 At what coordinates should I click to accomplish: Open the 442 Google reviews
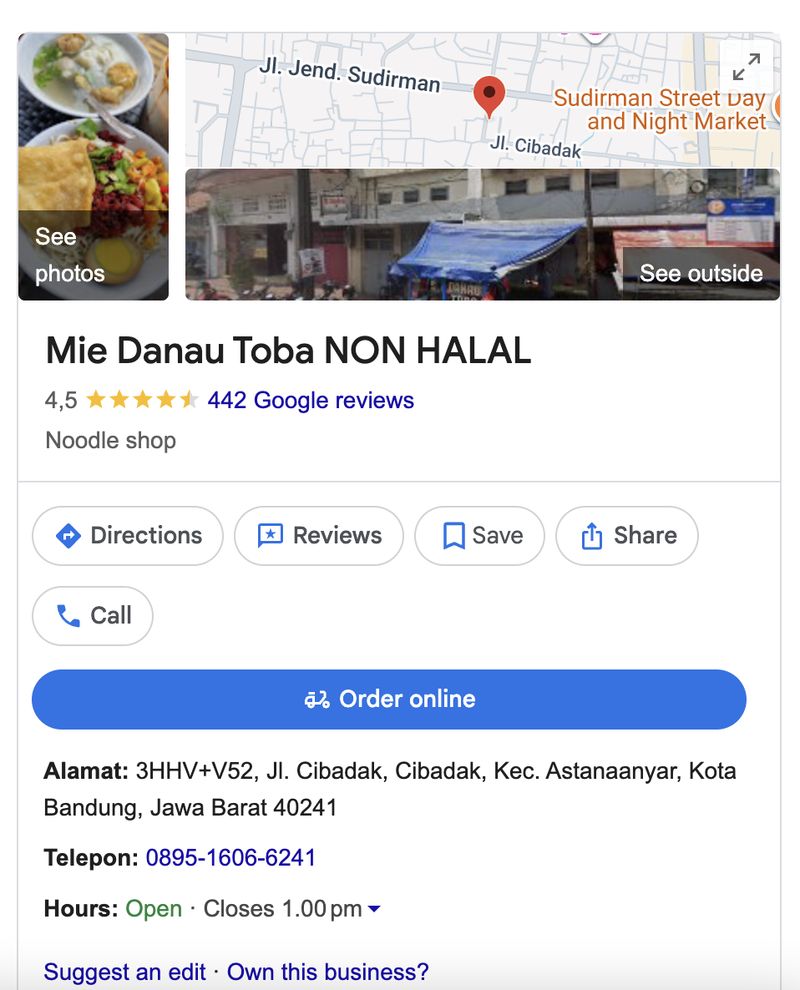[x=311, y=401]
